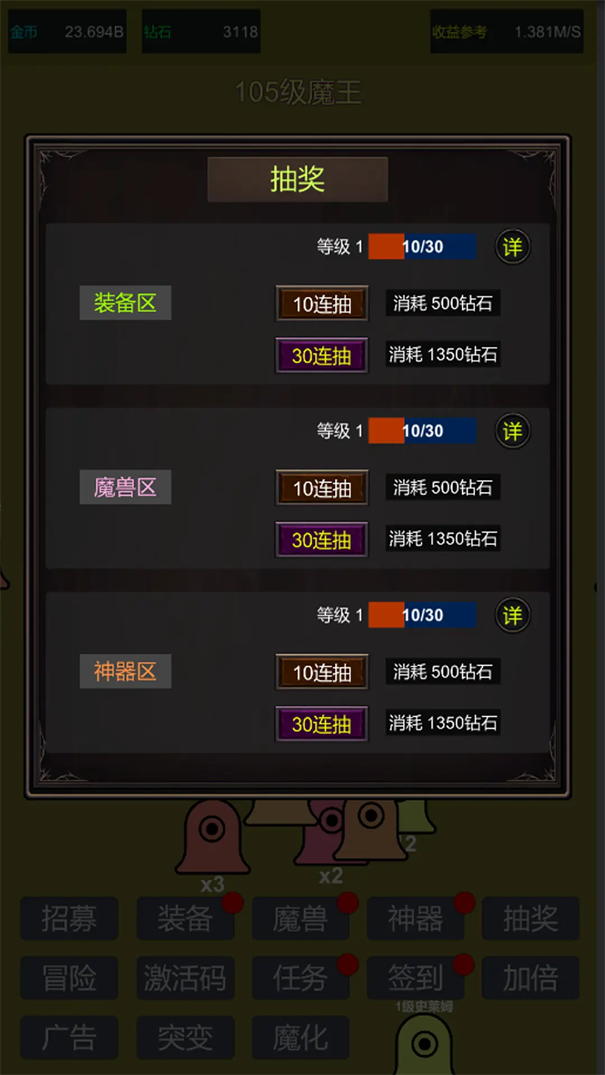Open 详 details for 装备区

point(512,247)
